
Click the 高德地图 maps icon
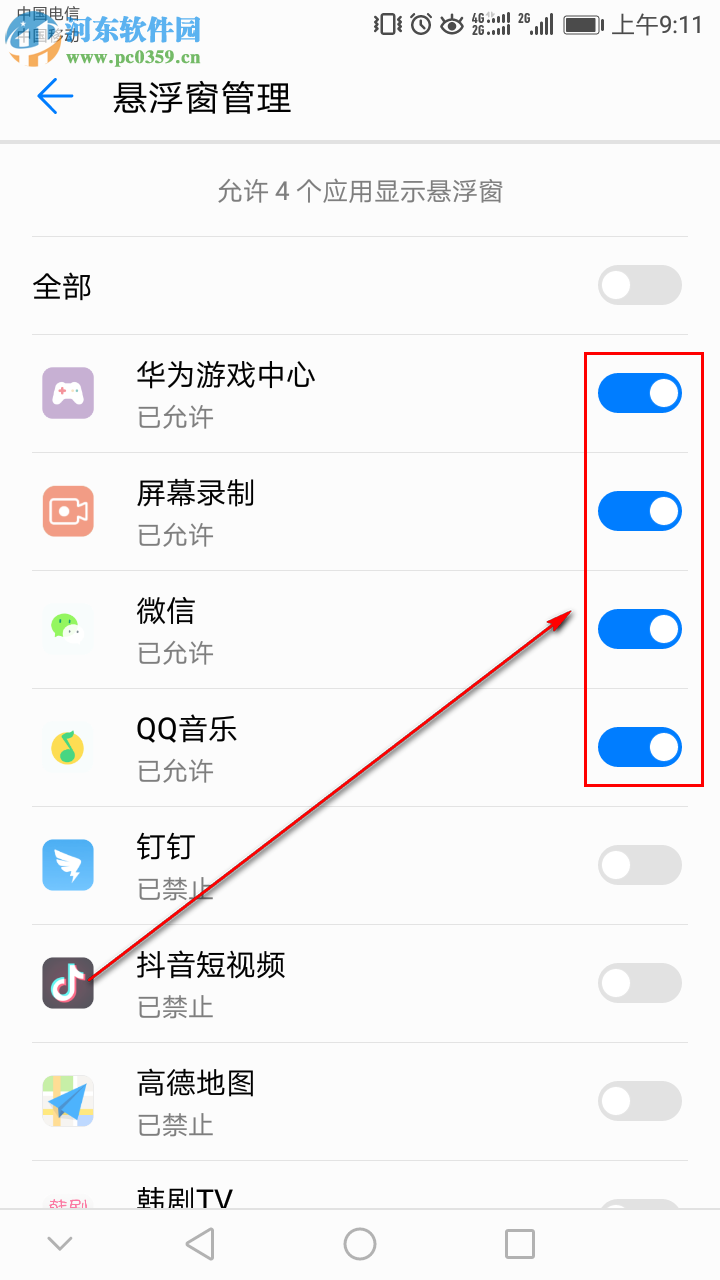pyautogui.click(x=66, y=1101)
